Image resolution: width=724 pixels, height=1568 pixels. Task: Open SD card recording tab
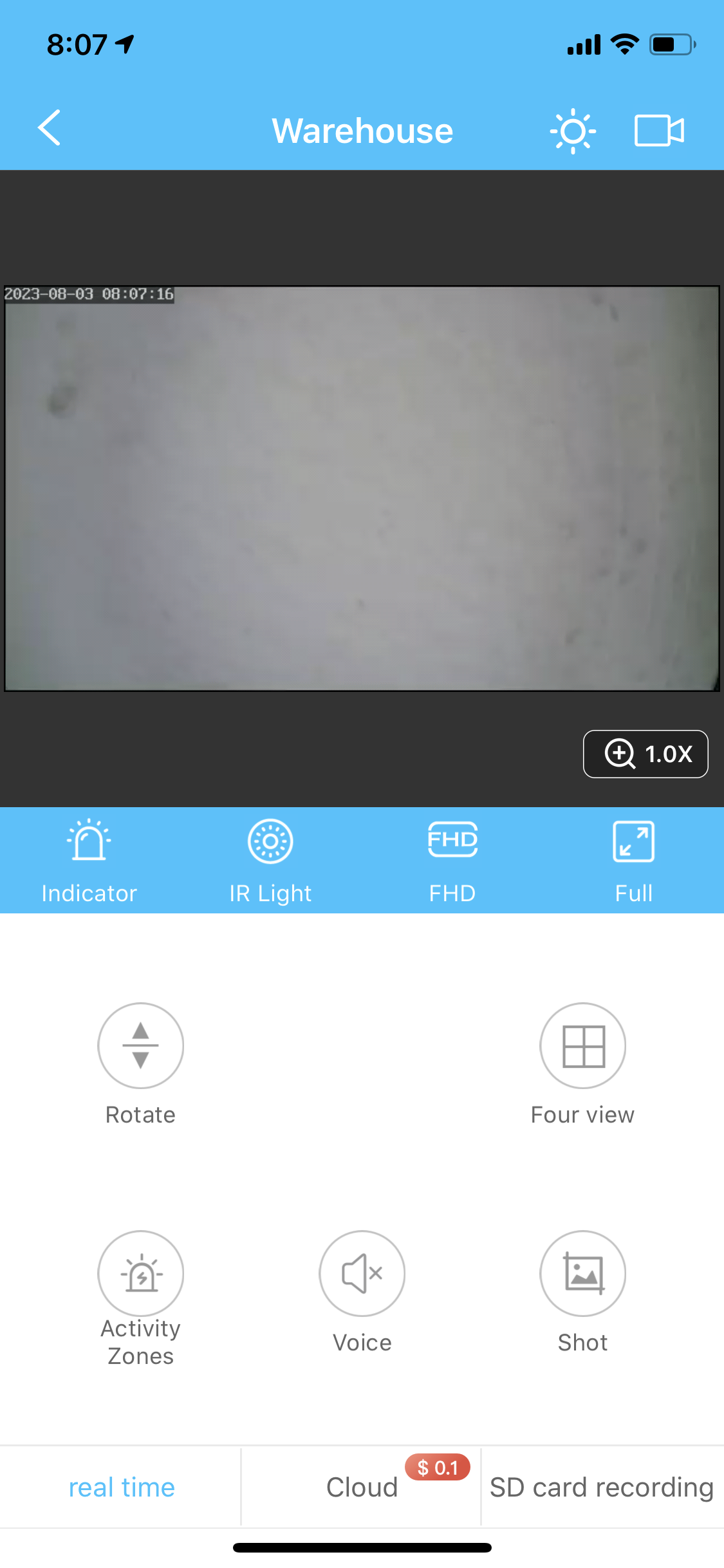click(602, 1488)
